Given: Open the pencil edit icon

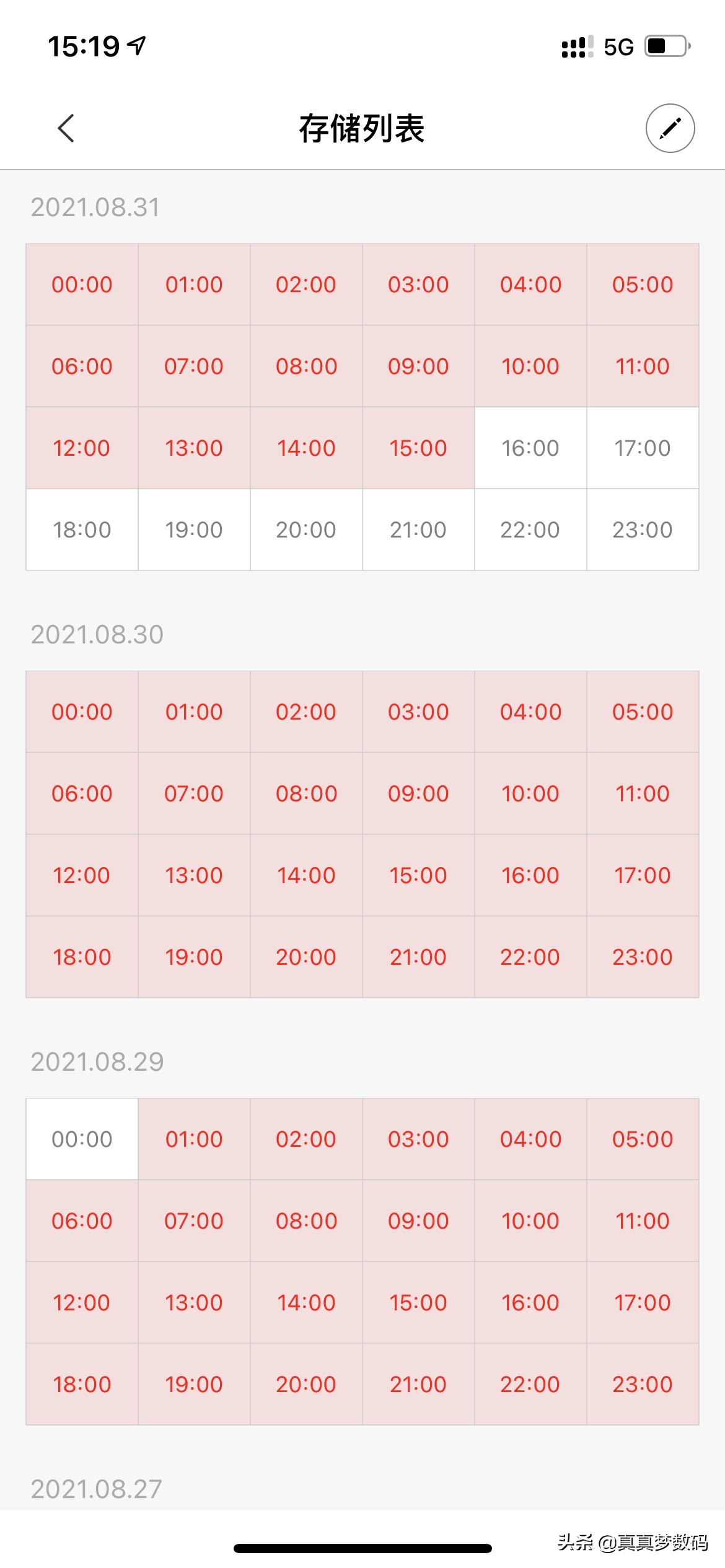Looking at the screenshot, I should [670, 128].
